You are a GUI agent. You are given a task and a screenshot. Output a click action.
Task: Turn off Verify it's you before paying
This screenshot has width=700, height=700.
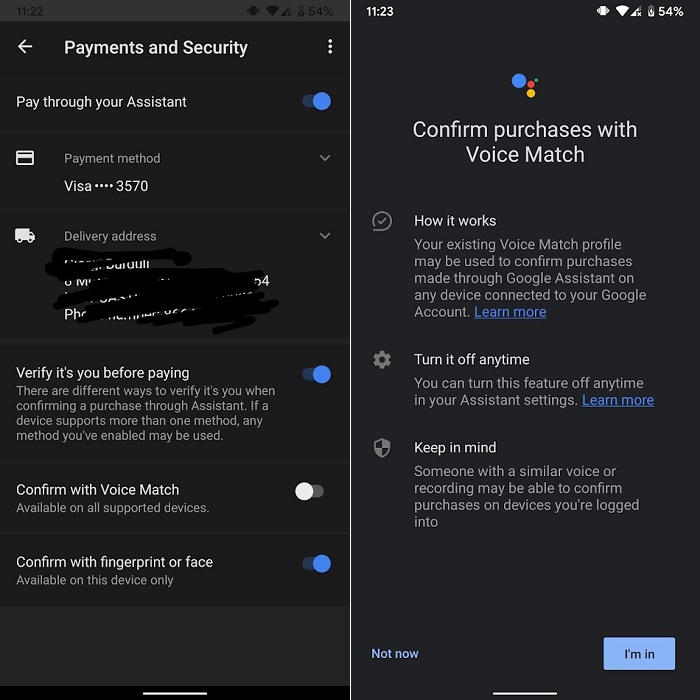[316, 374]
